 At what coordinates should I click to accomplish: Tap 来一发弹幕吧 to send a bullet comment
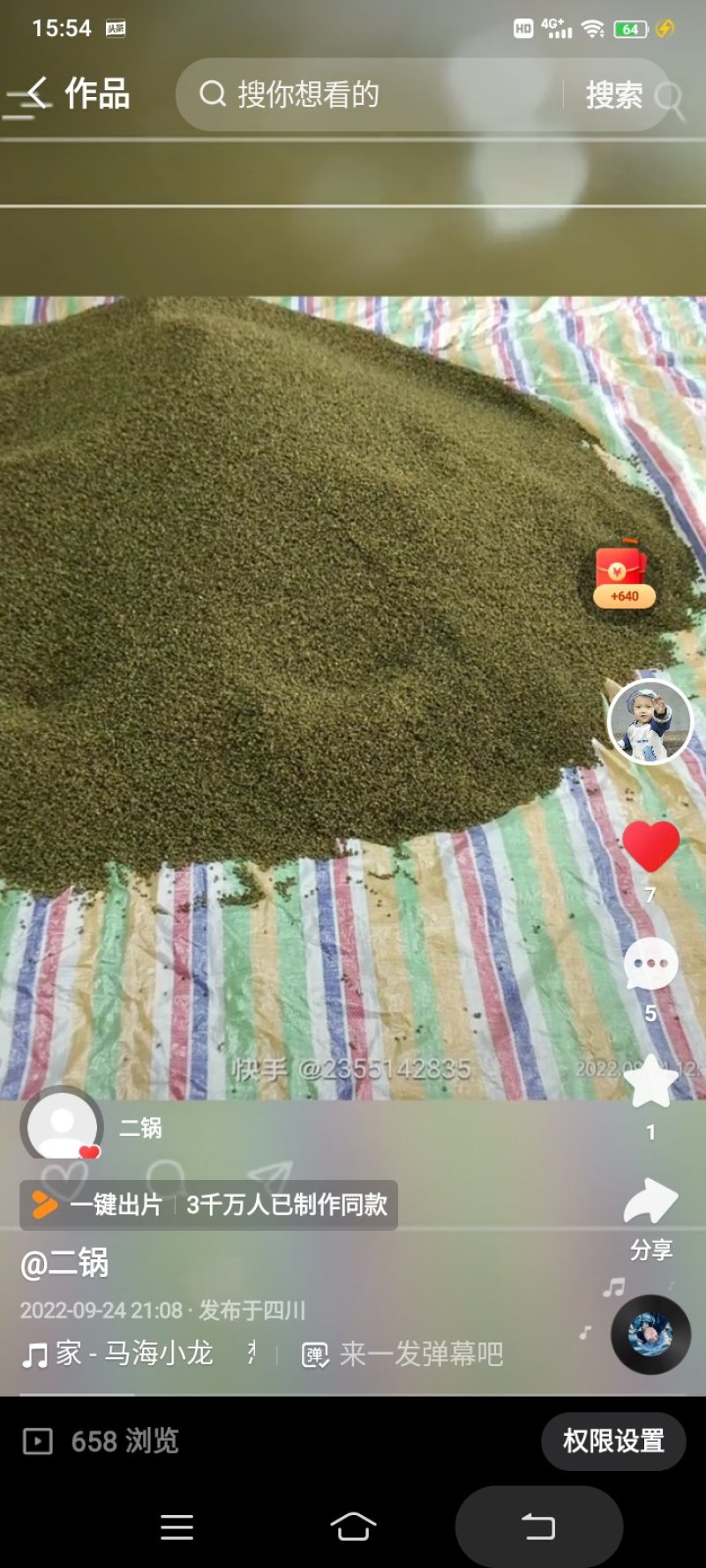click(x=402, y=1354)
